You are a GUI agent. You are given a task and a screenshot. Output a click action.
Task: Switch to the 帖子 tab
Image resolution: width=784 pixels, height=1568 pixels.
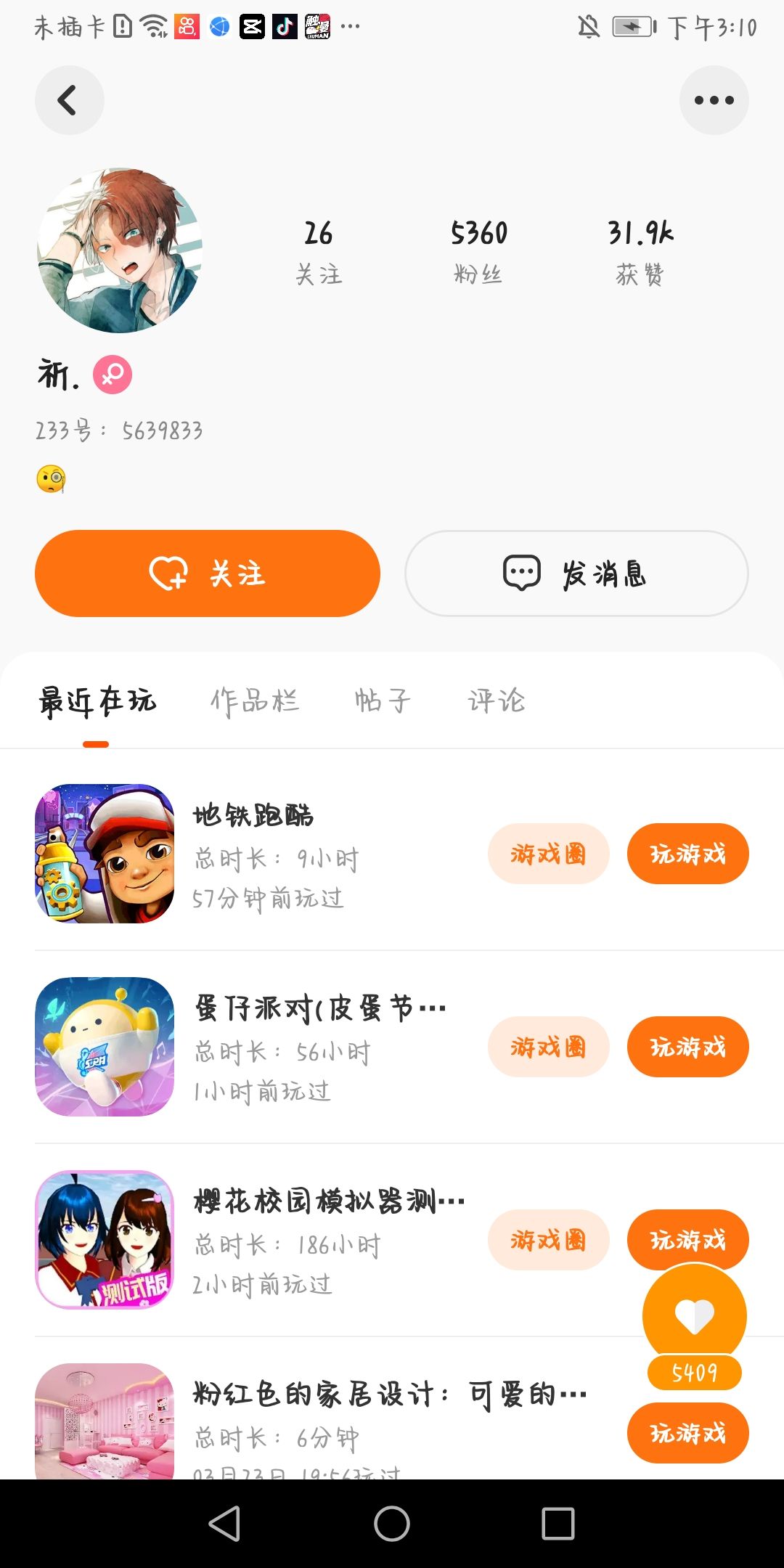tap(383, 701)
